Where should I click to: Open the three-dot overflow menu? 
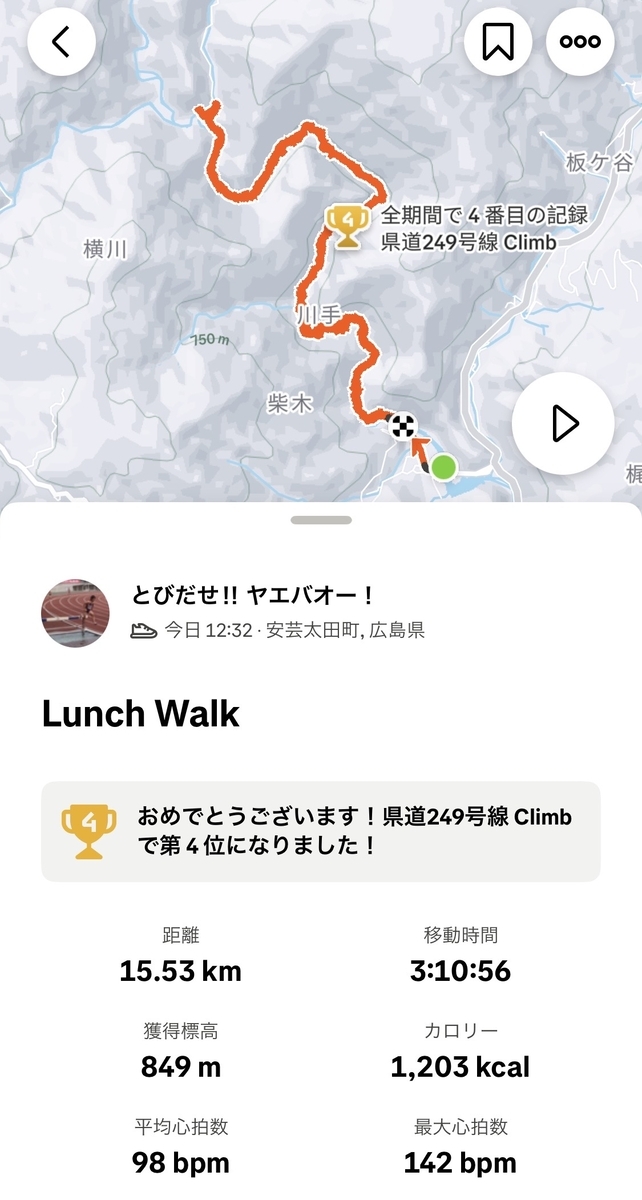(580, 42)
